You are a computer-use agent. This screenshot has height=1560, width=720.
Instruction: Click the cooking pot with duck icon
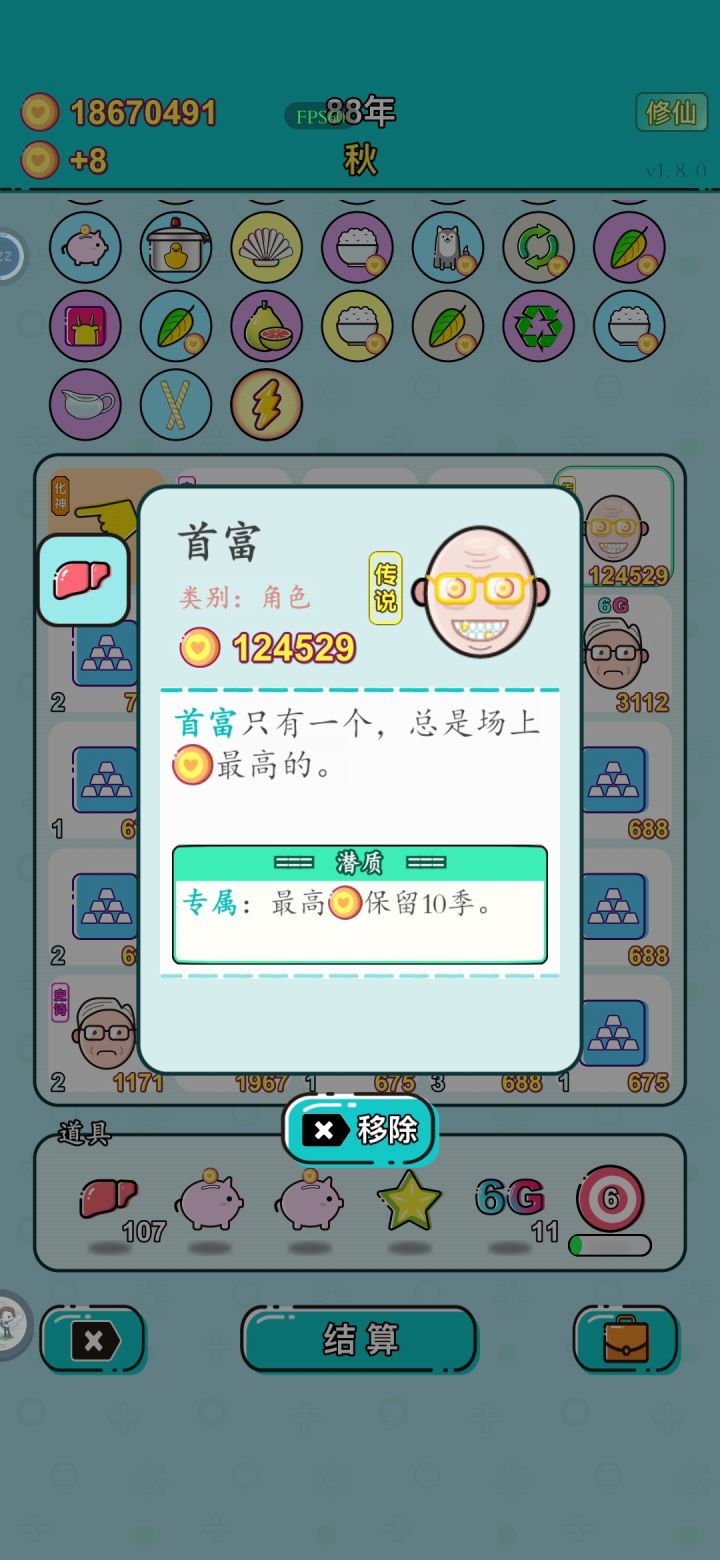[x=176, y=247]
